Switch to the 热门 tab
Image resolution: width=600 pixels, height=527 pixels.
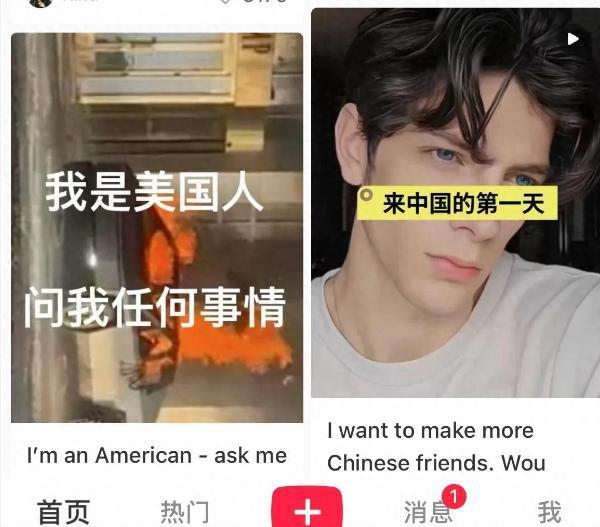pyautogui.click(x=185, y=512)
